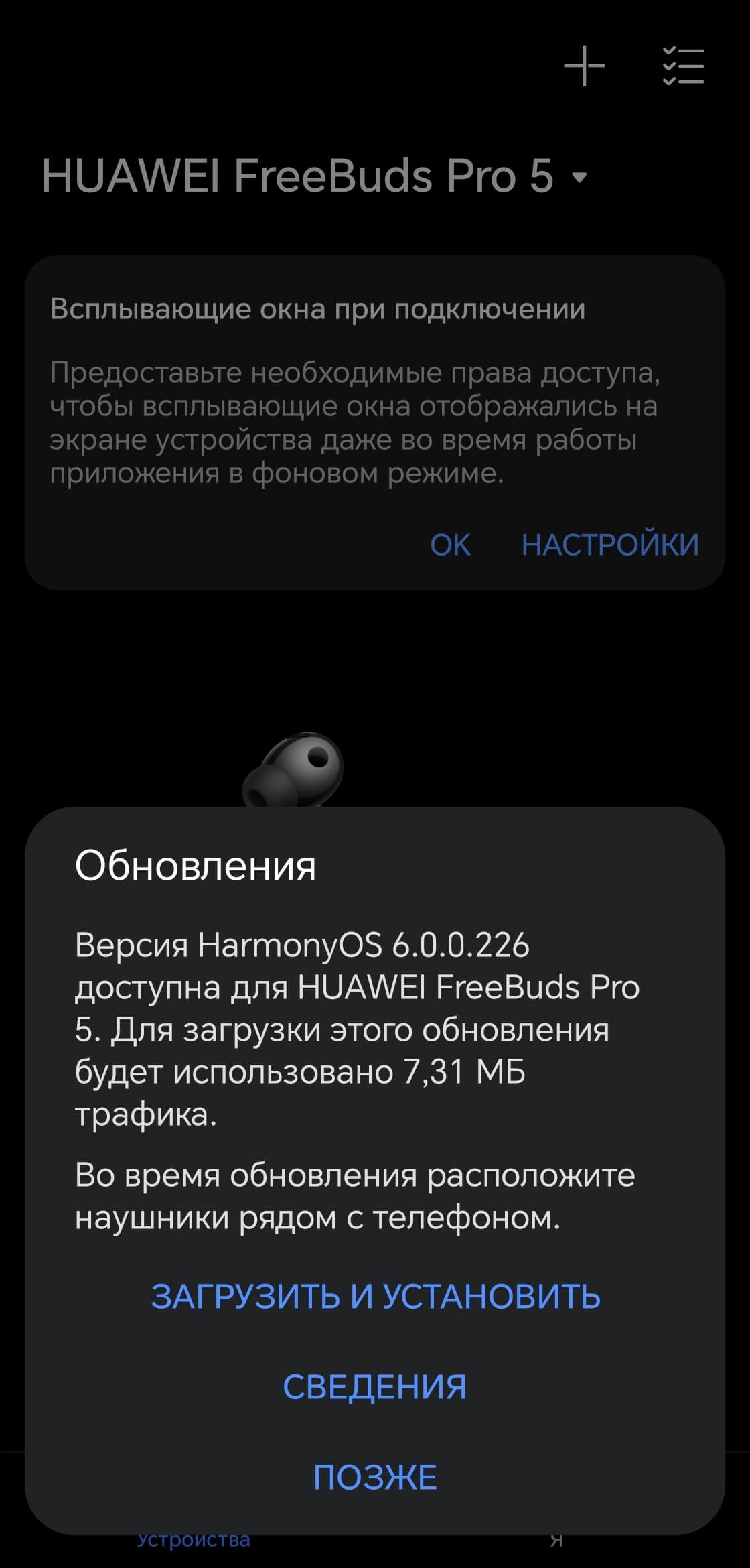Viewport: 750px width, 1568px height.
Task: Confirm pop-up notice with ОК
Action: (x=450, y=544)
